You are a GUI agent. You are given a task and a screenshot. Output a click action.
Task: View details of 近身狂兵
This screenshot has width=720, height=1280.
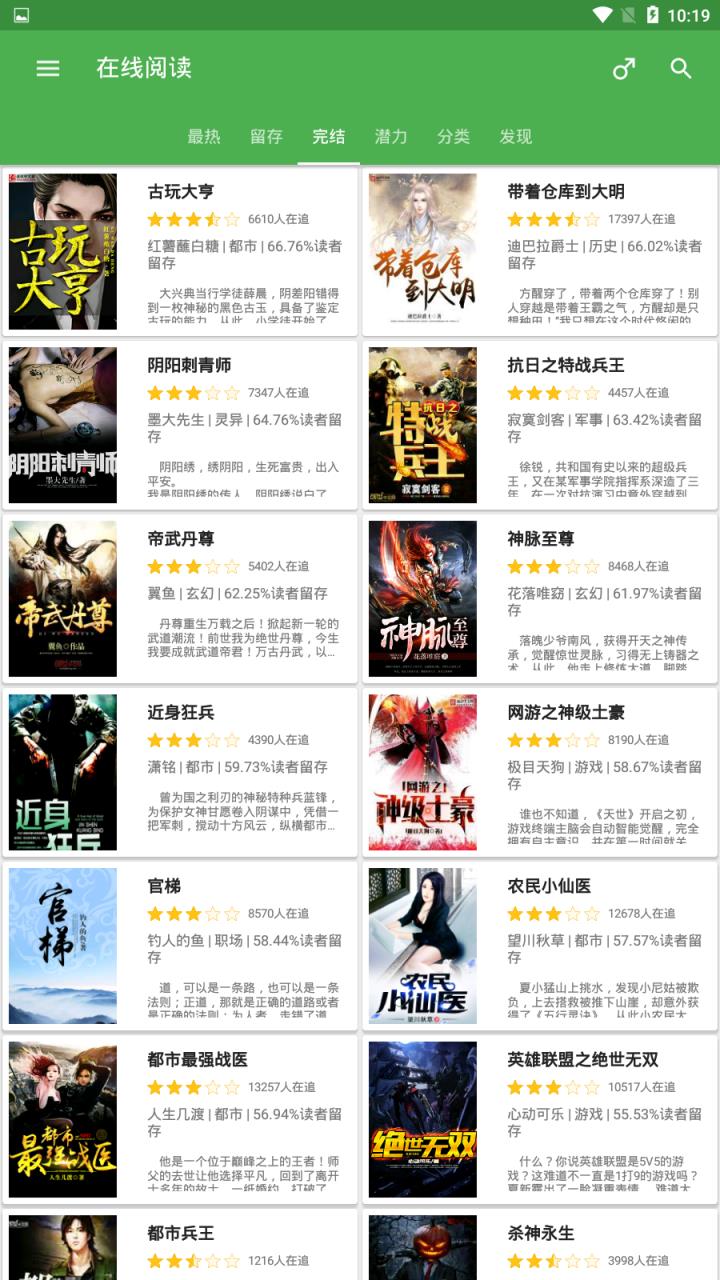click(180, 772)
